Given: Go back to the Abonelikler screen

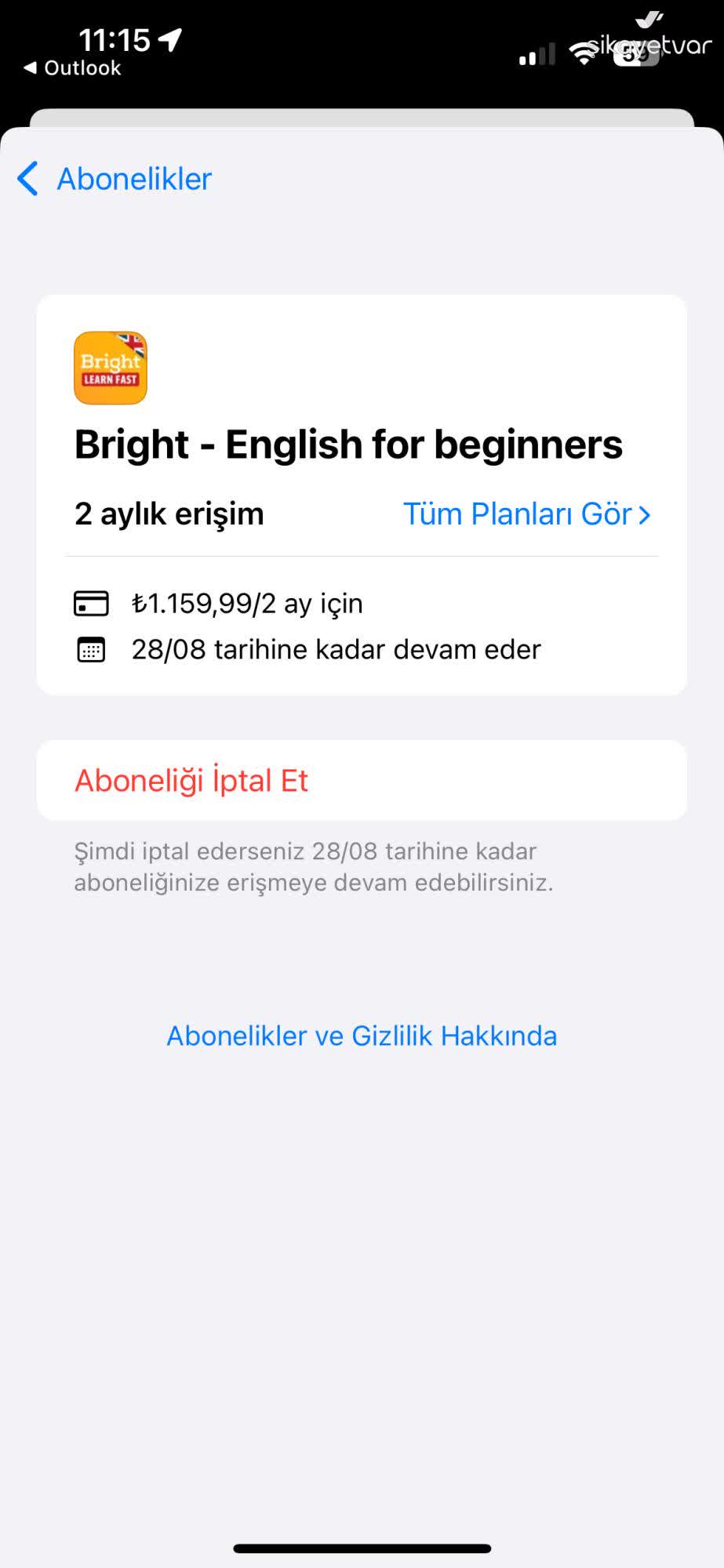Looking at the screenshot, I should pyautogui.click(x=132, y=179).
